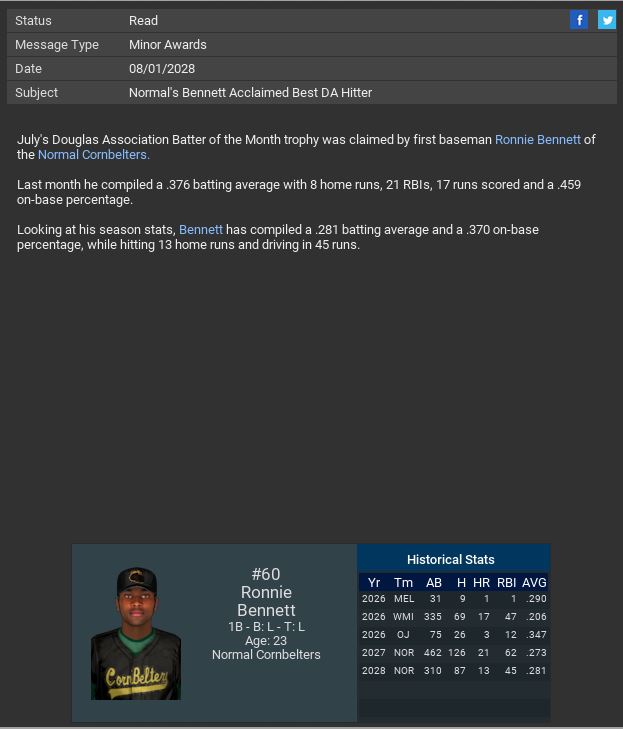Share this message on Twitter
This screenshot has height=729, width=623.
coord(607,20)
